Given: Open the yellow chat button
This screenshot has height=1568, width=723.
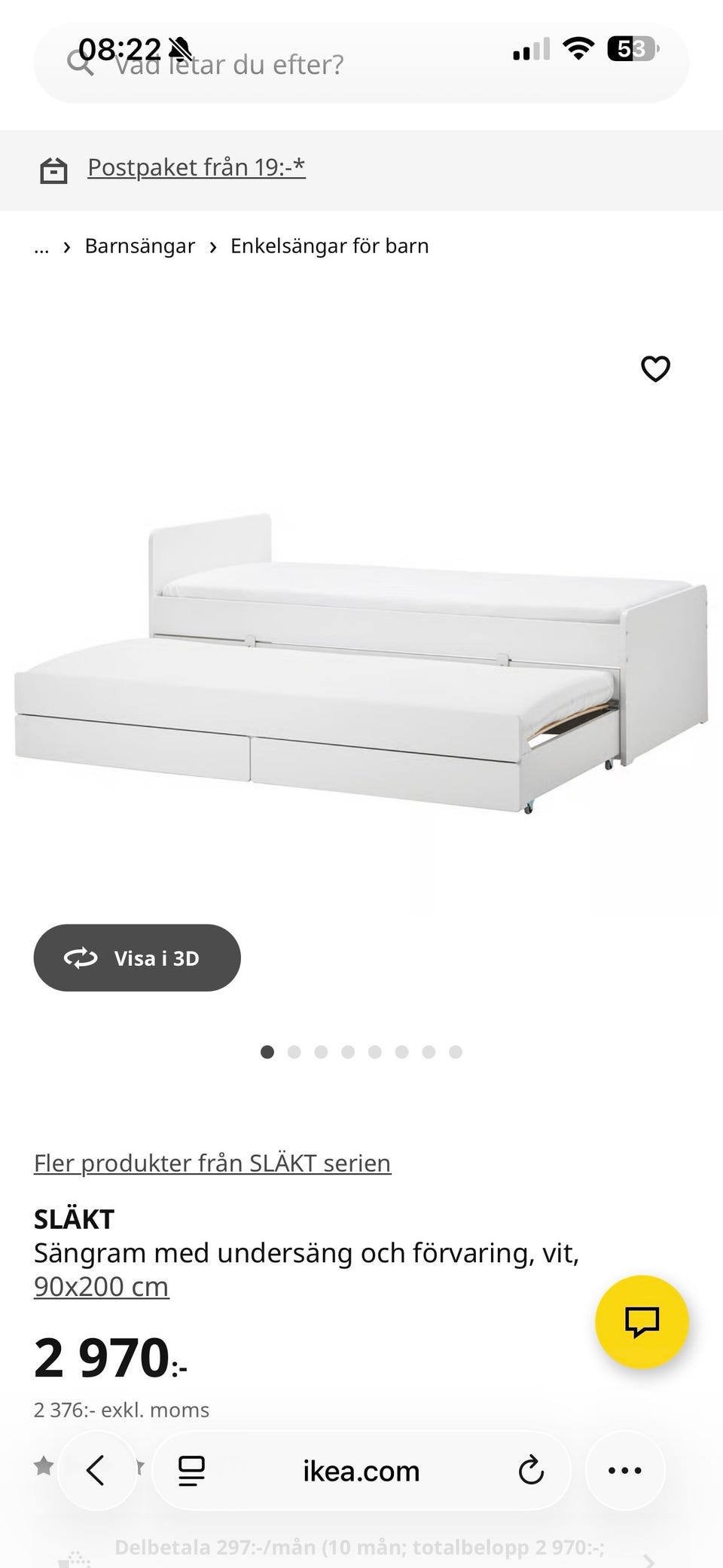Looking at the screenshot, I should pyautogui.click(x=642, y=1322).
